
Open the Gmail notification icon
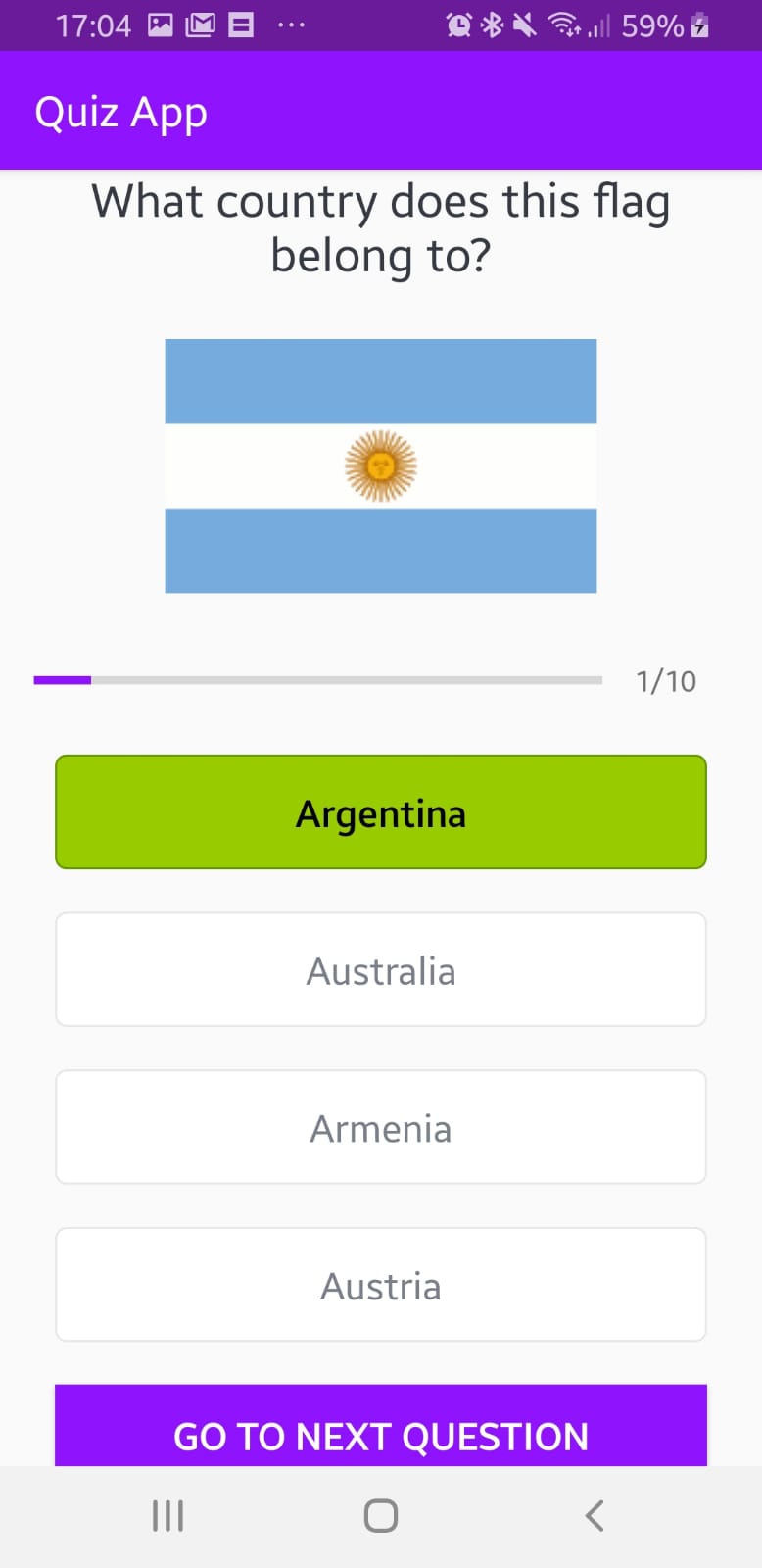[x=200, y=24]
